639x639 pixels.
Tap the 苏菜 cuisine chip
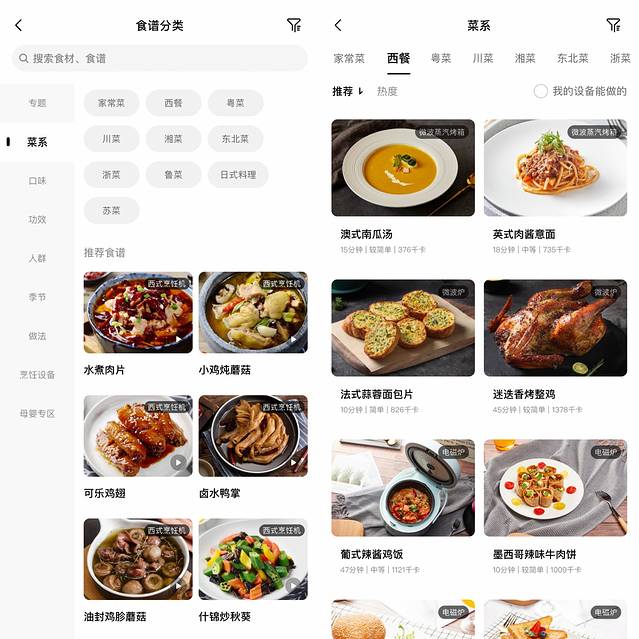pos(111,211)
